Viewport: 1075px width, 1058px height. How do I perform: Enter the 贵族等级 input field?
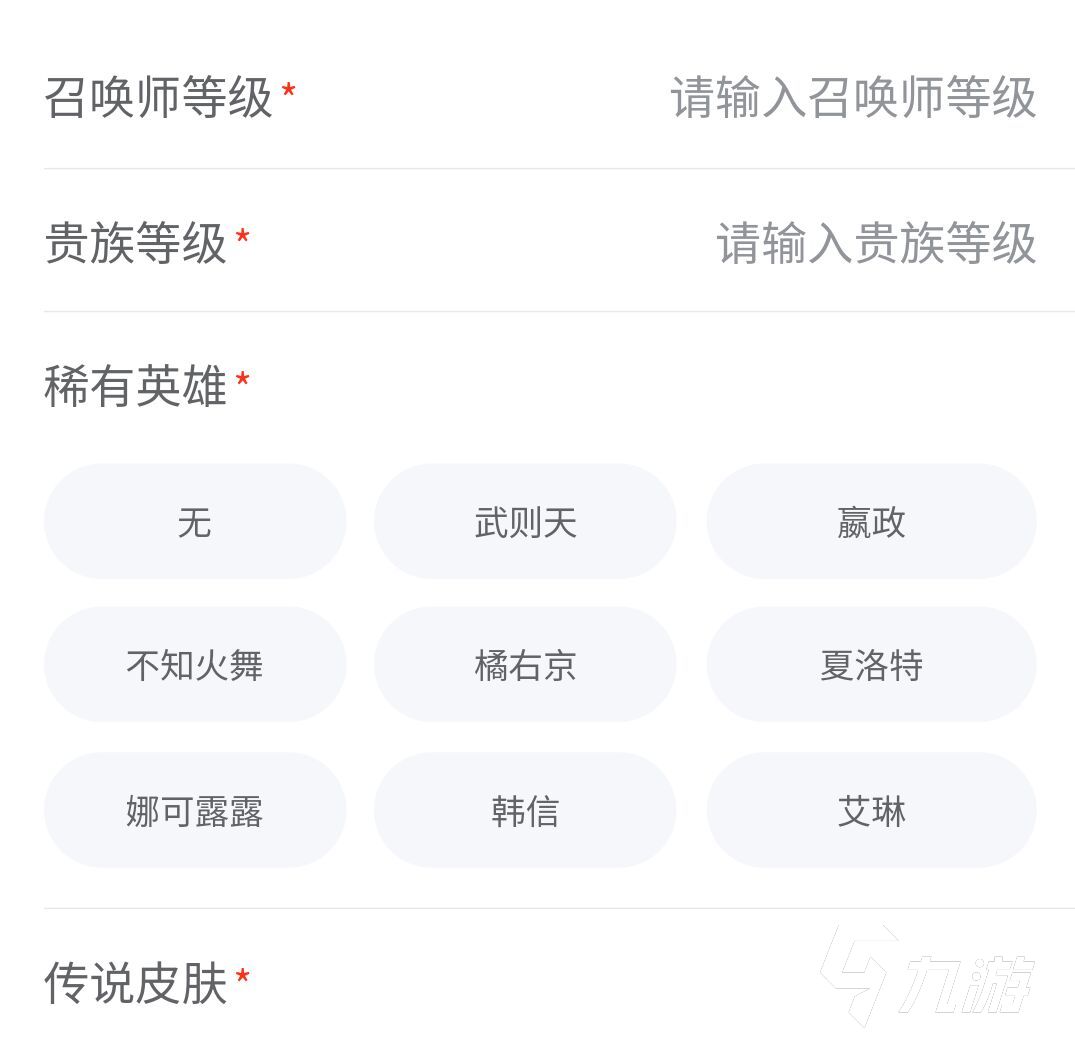tap(875, 243)
